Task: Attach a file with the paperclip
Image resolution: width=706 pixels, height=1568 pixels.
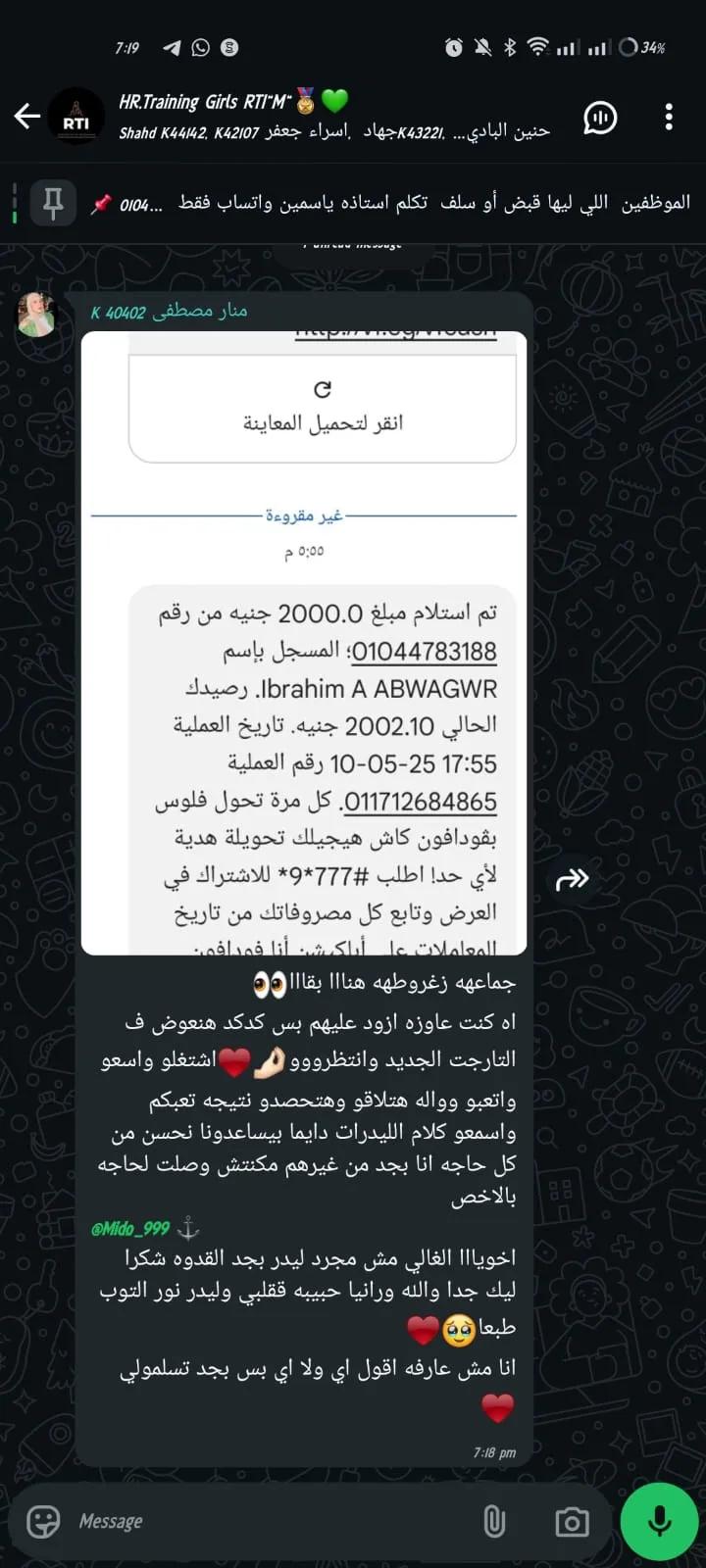Action: (494, 1521)
